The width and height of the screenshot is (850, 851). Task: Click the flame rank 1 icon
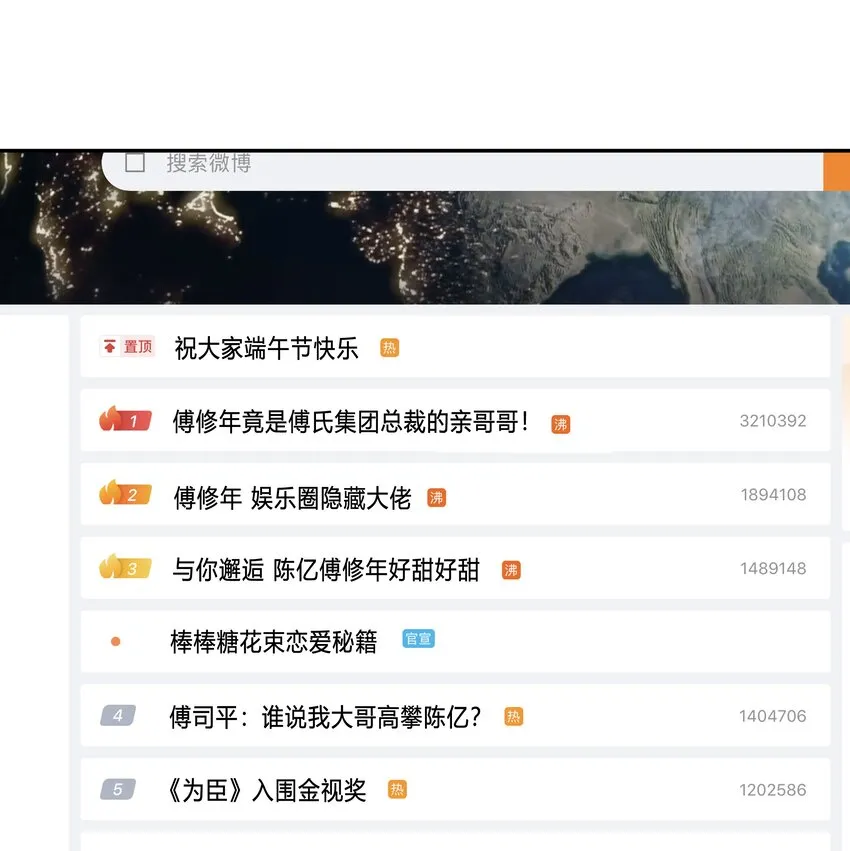click(x=122, y=421)
